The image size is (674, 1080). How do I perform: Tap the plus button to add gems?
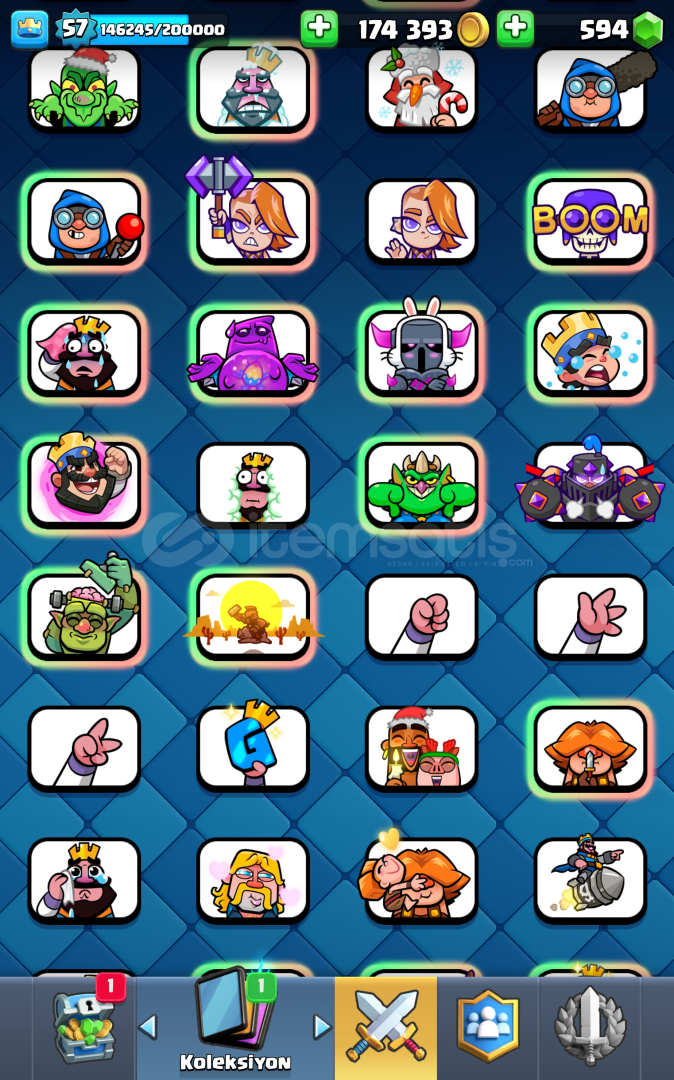[x=516, y=28]
